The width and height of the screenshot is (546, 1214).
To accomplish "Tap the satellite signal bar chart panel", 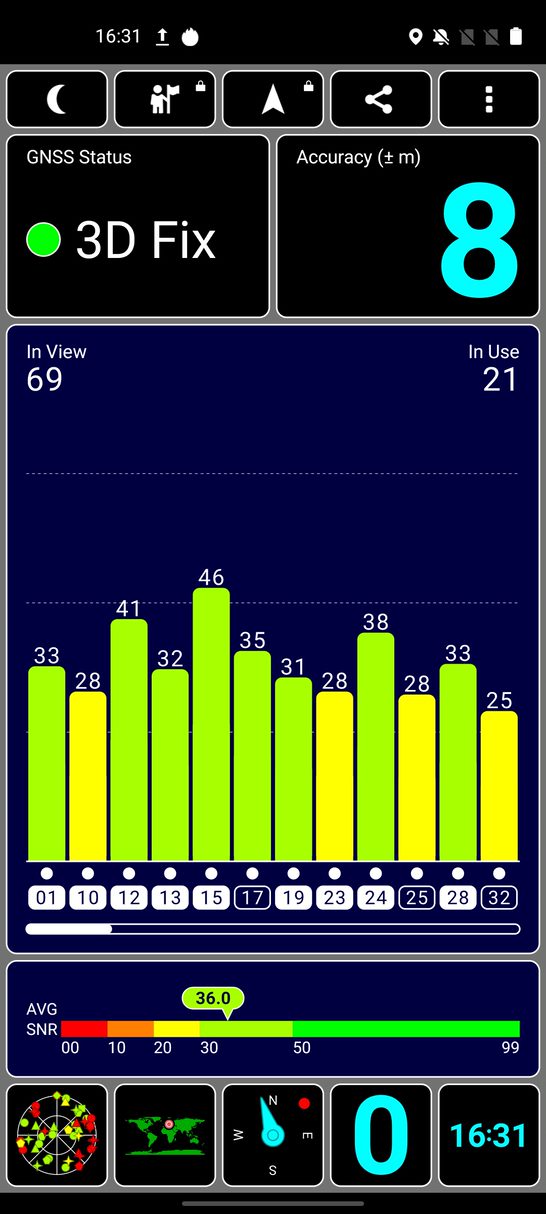I will point(273,639).
